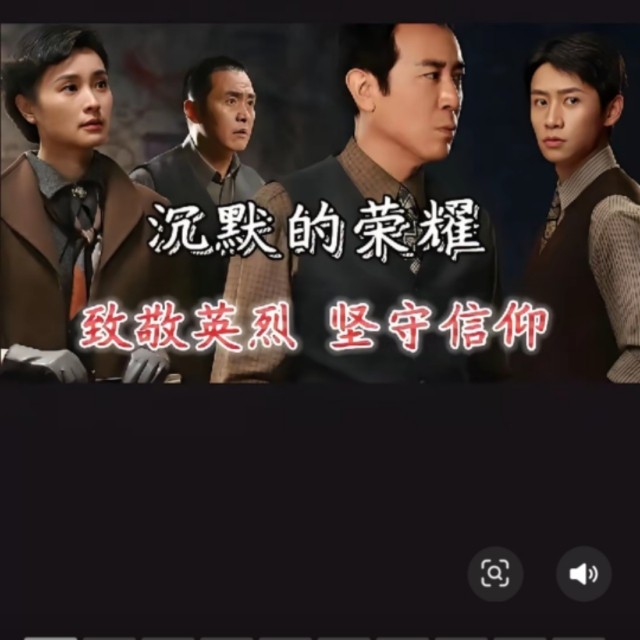Mute the video sound
Viewport: 640px width, 640px height.
(x=583, y=573)
